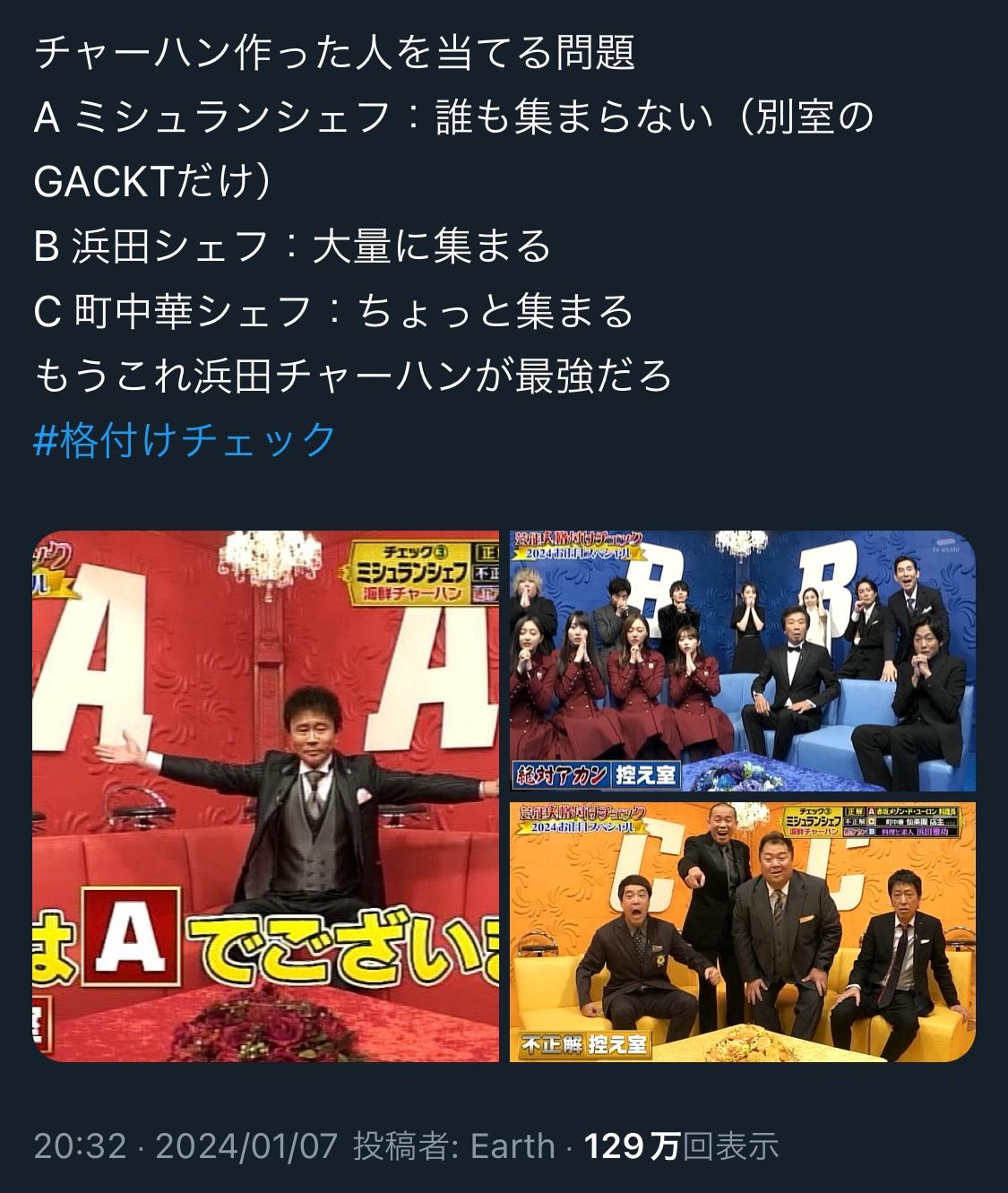Open the large red room A image
This screenshot has height=1193, width=1008.
[x=266, y=795]
